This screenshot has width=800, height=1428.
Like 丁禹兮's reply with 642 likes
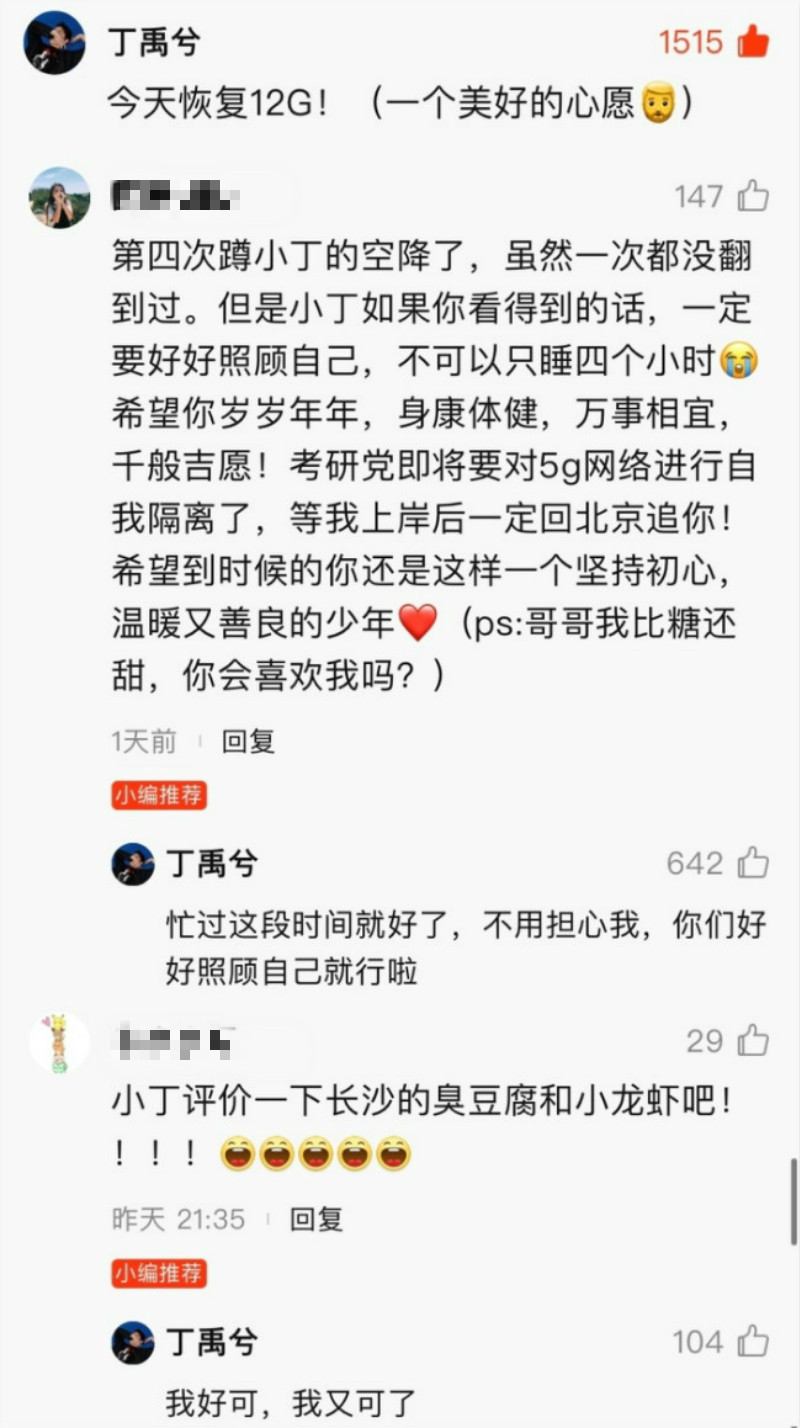(x=752, y=863)
